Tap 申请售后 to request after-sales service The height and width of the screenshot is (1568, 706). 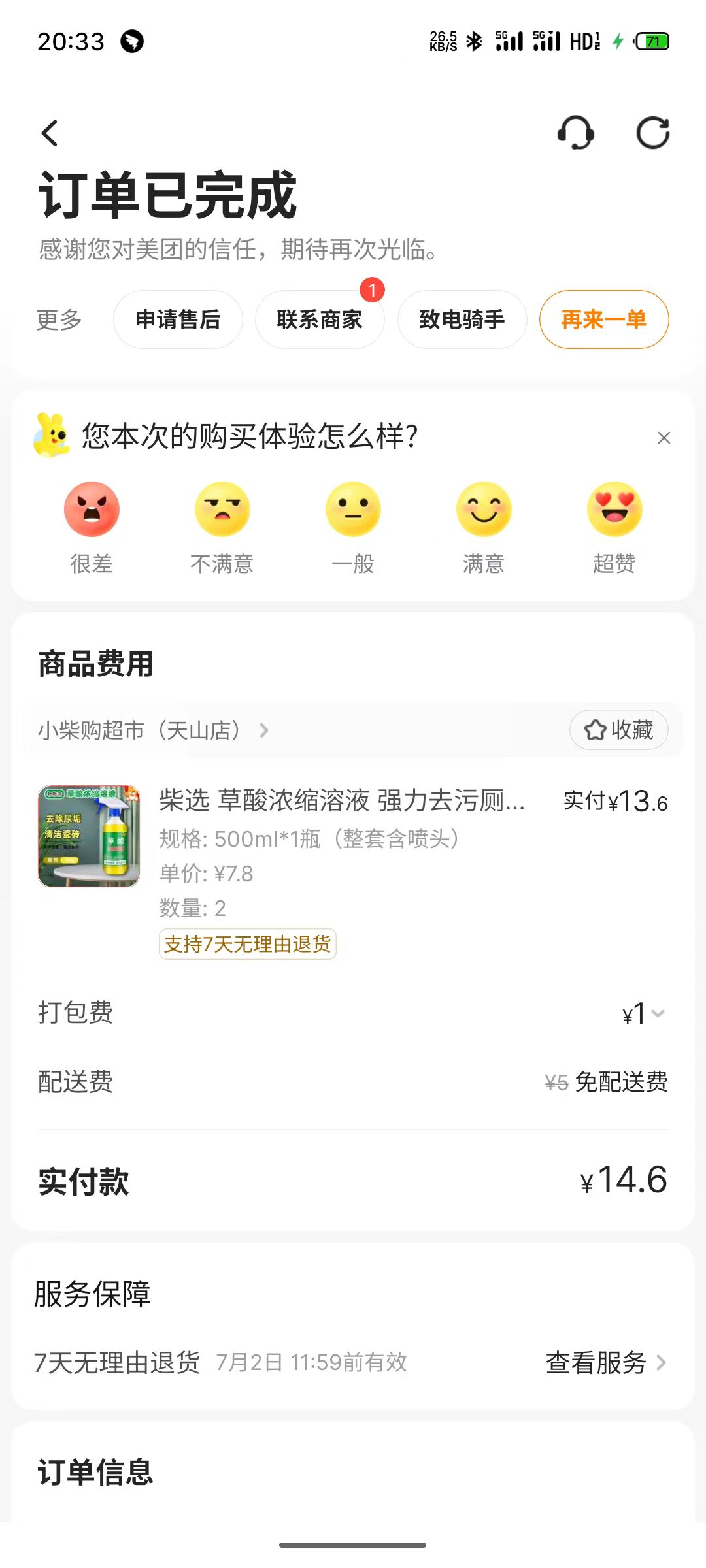[x=178, y=320]
